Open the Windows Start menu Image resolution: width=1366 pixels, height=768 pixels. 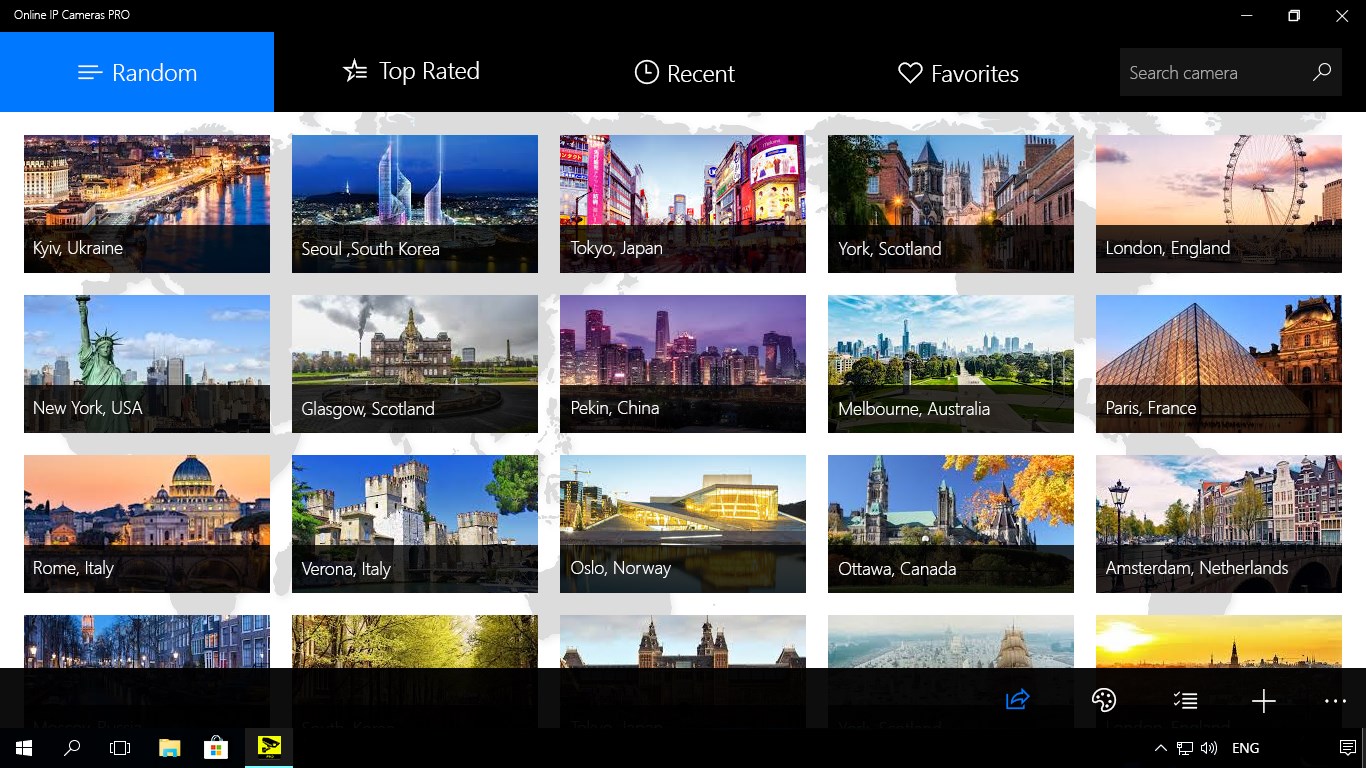(x=24, y=748)
